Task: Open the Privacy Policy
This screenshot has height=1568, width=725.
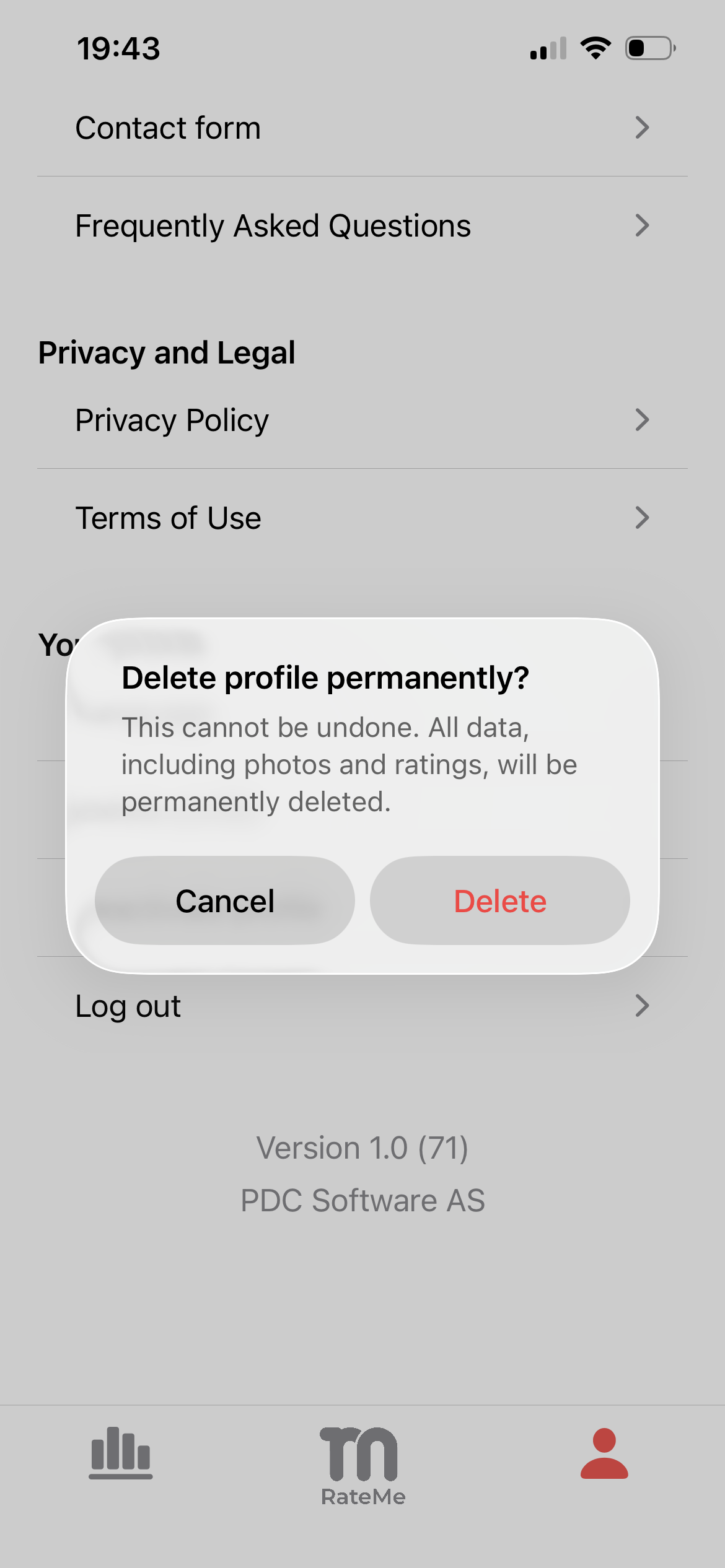Action: coord(362,420)
